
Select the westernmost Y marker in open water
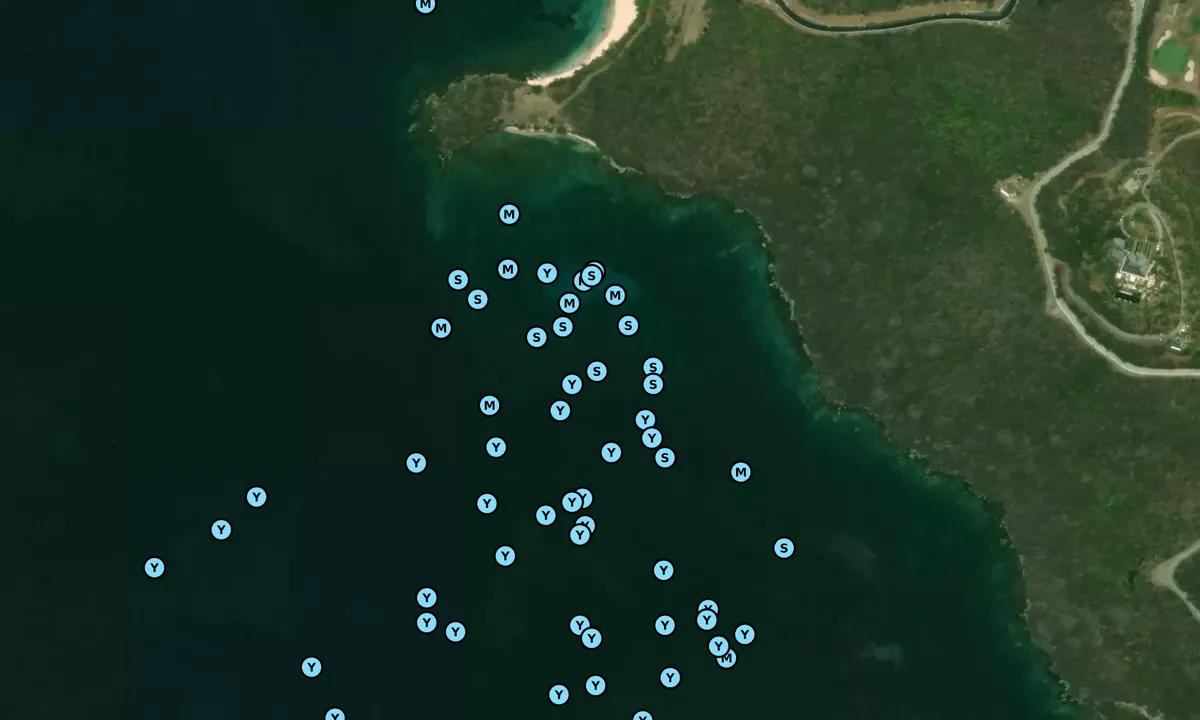click(154, 568)
